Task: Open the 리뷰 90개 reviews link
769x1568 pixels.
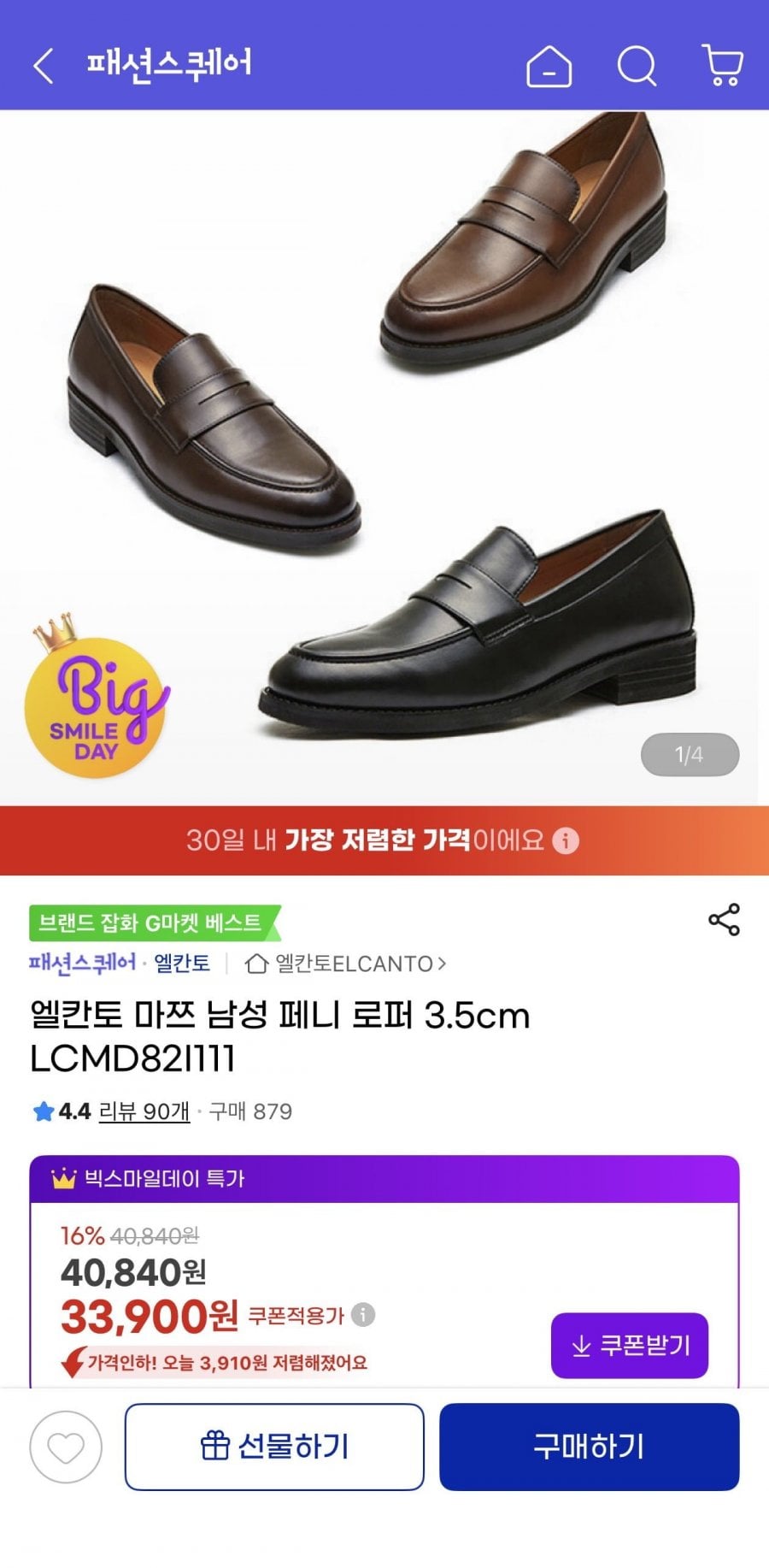Action: tap(144, 1111)
